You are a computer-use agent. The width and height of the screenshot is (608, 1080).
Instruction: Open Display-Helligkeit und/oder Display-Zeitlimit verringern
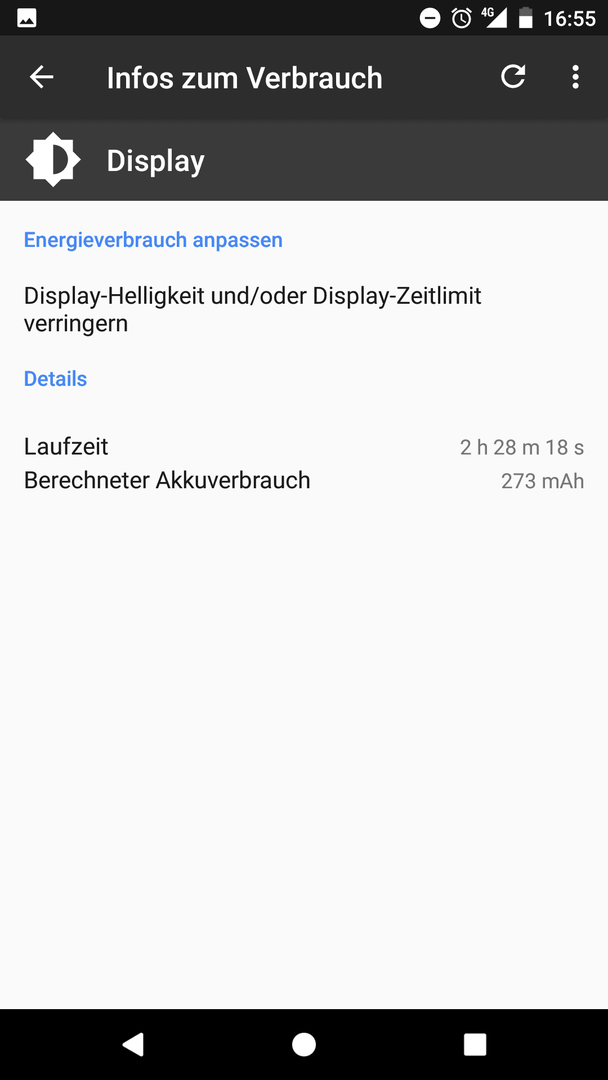click(304, 310)
